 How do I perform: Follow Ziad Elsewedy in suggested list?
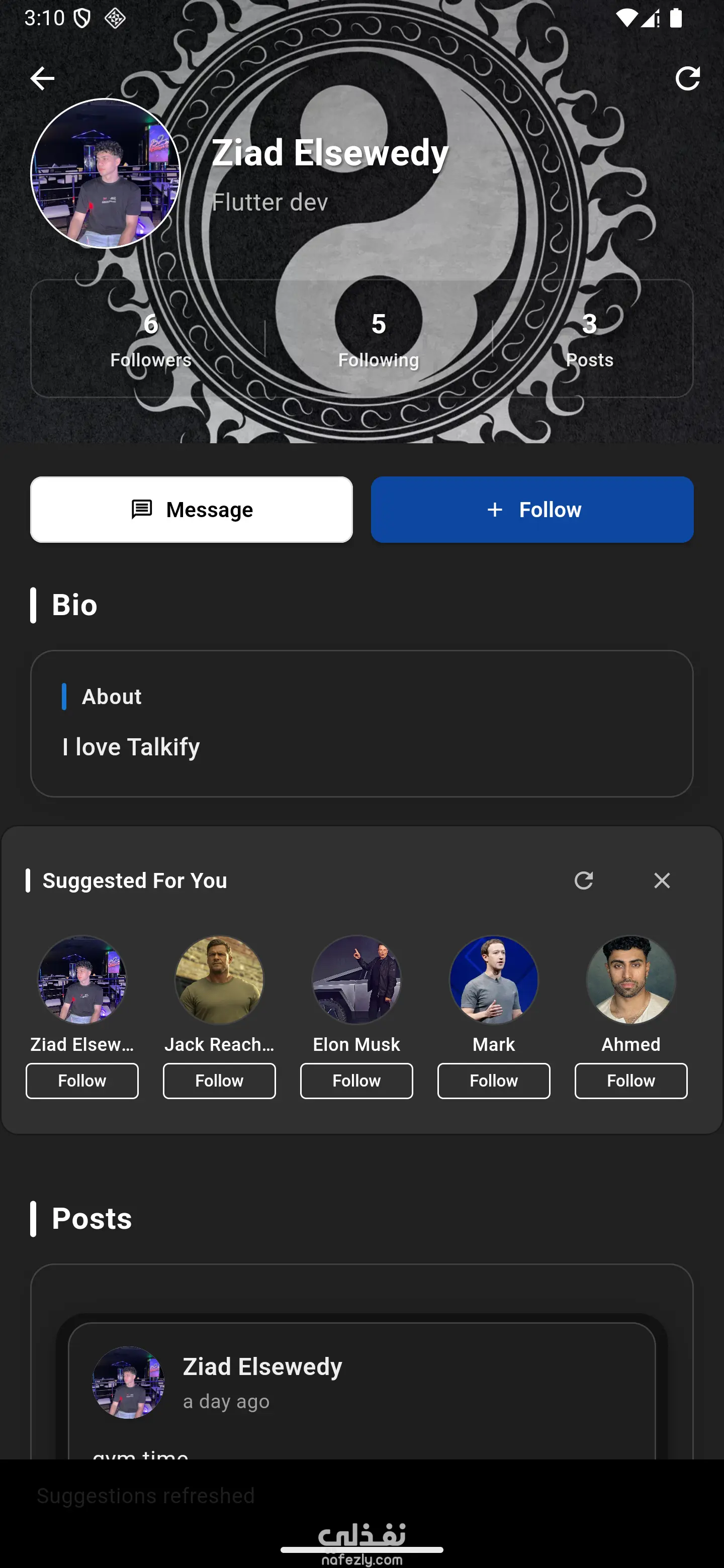point(82,1081)
